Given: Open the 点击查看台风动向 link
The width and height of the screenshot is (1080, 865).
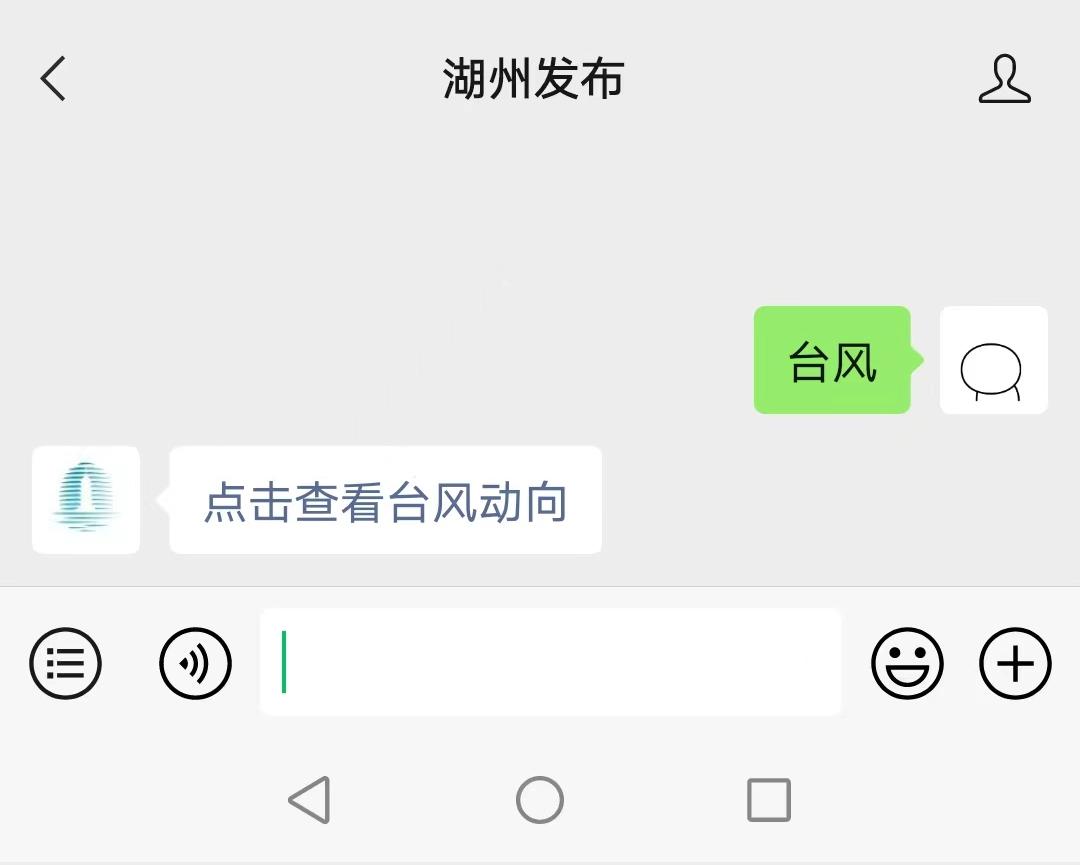Looking at the screenshot, I should pyautogui.click(x=386, y=501).
